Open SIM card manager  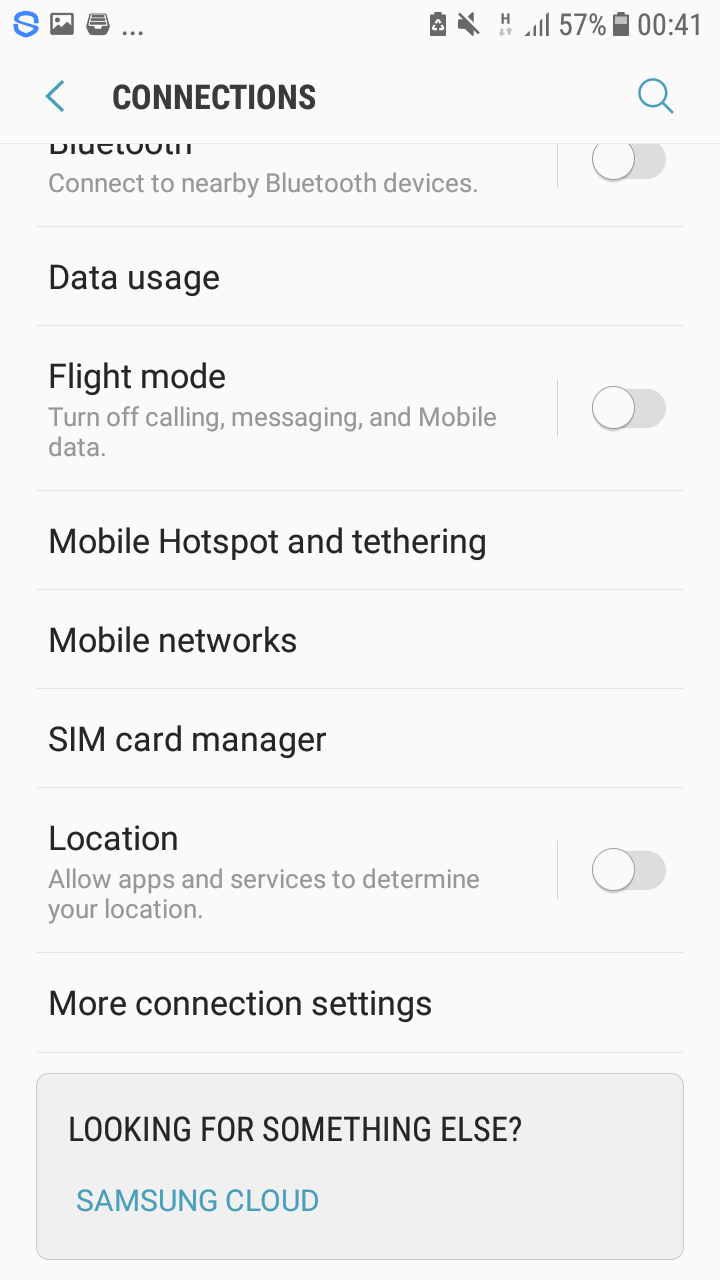pos(360,739)
